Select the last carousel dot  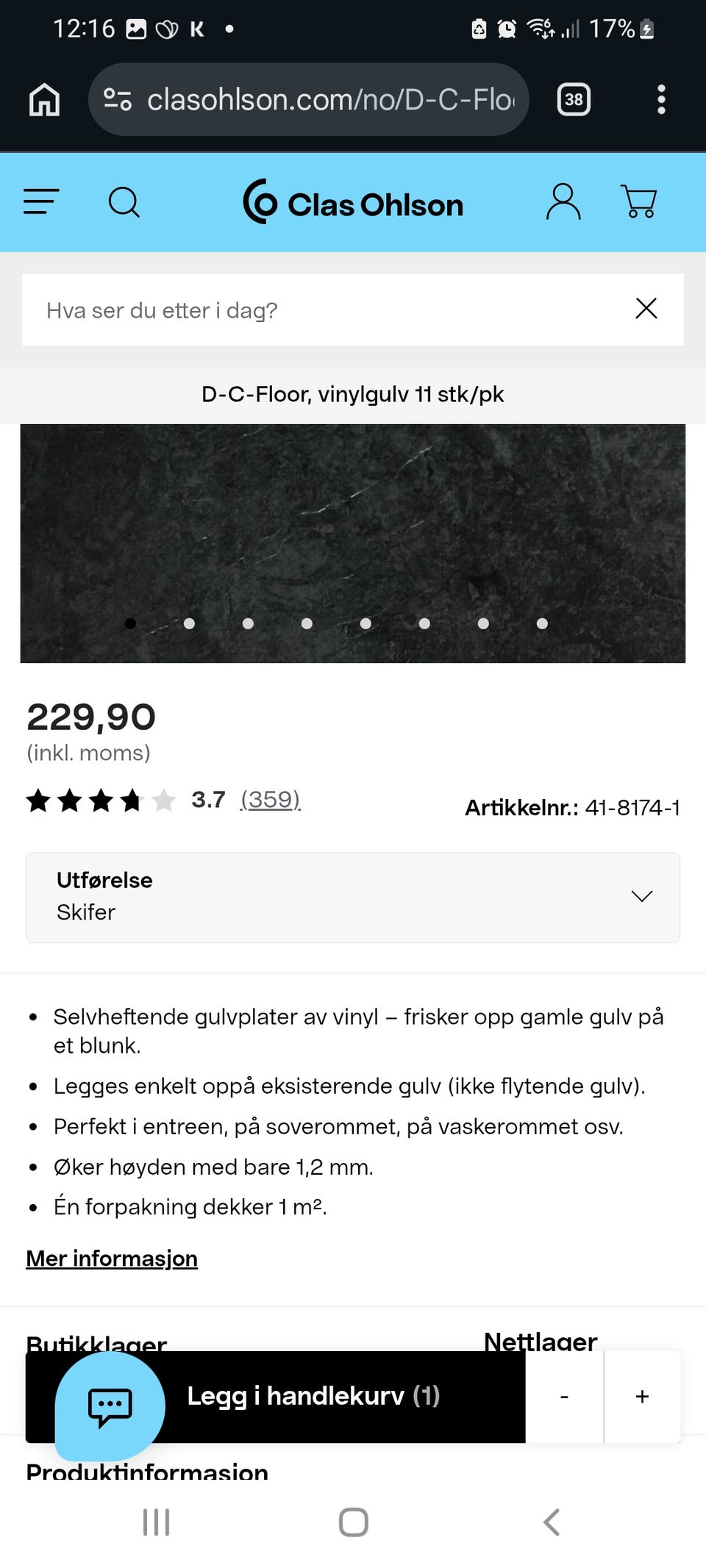point(542,623)
